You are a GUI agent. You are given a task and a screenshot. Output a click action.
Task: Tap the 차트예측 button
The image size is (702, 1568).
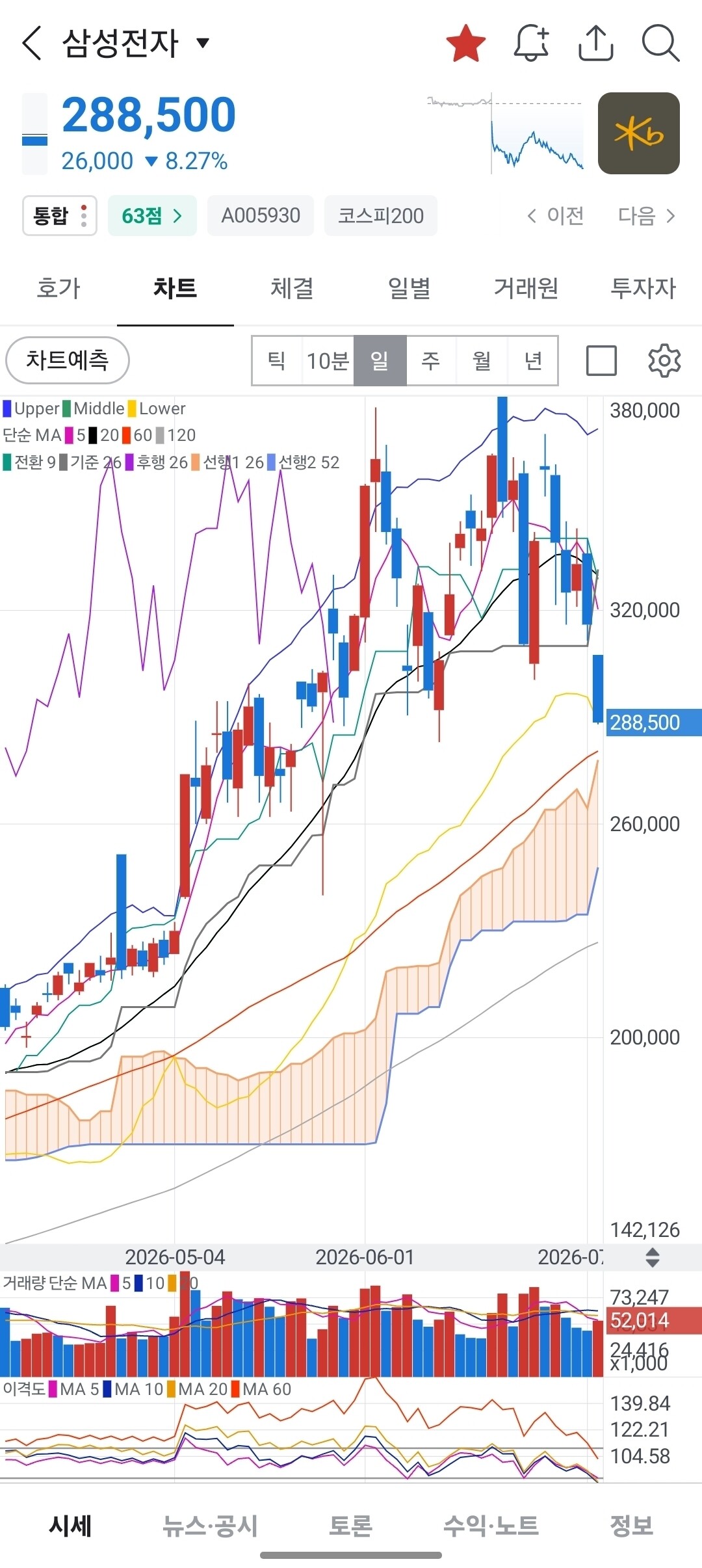point(68,360)
